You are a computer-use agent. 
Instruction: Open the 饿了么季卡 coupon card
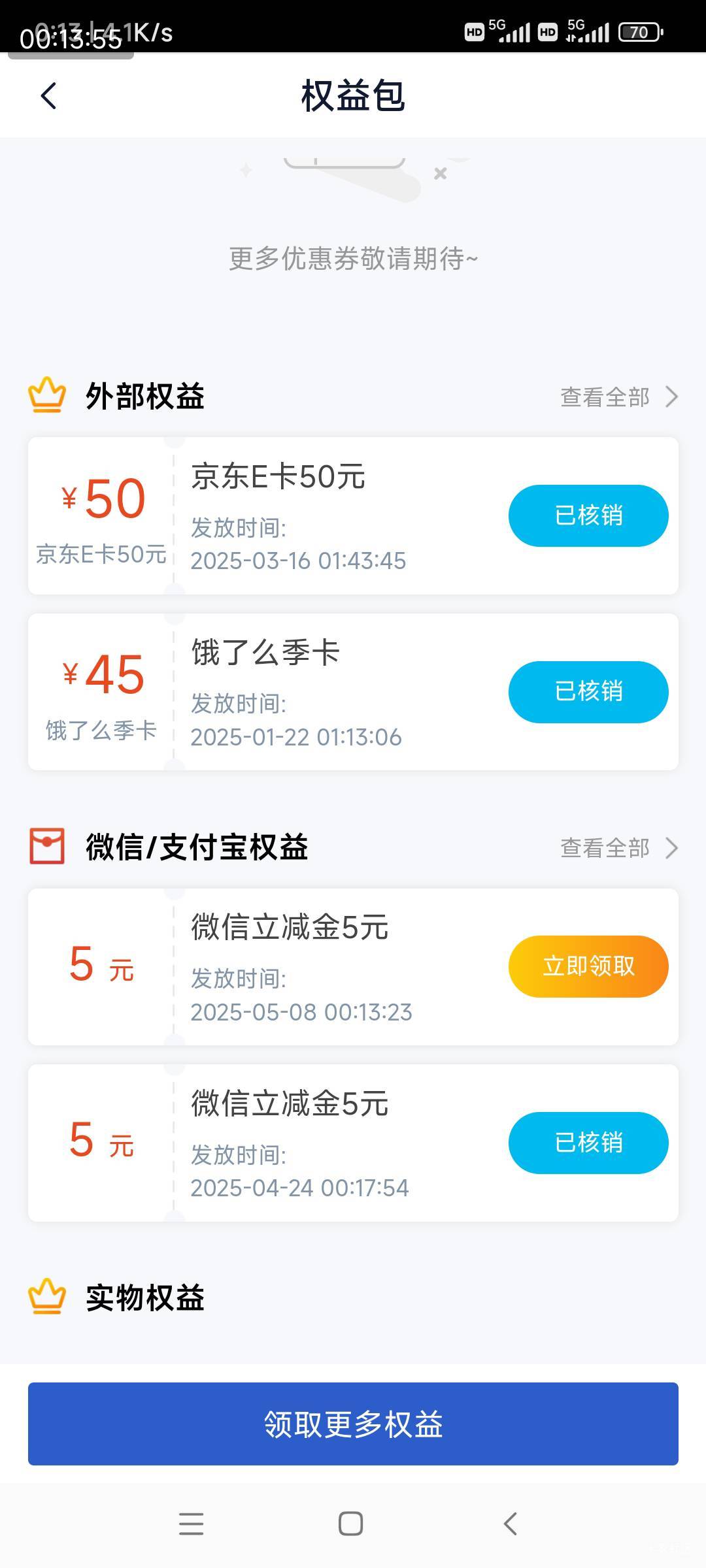pos(353,692)
